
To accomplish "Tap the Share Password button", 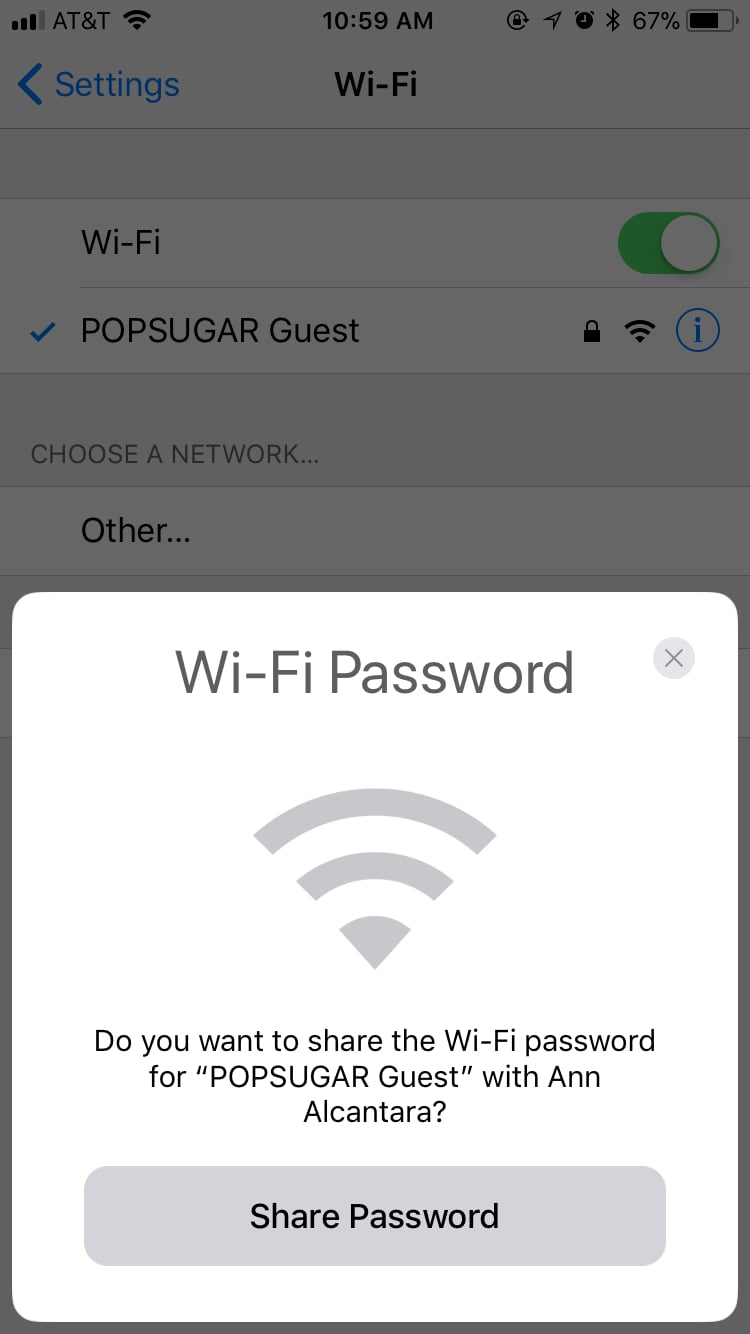I will pyautogui.click(x=374, y=1216).
